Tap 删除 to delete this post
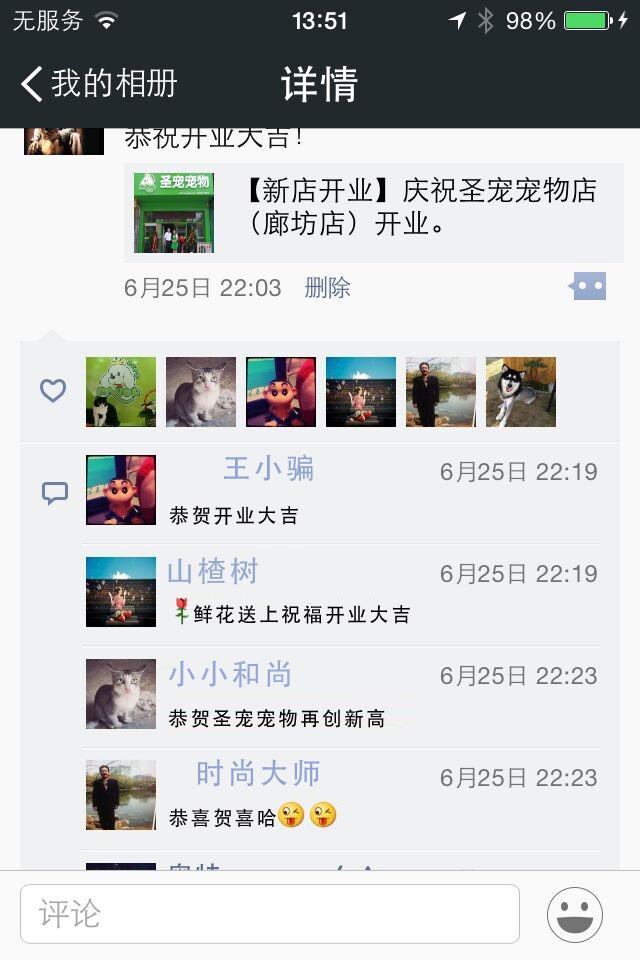This screenshot has width=640, height=960. coord(327,288)
